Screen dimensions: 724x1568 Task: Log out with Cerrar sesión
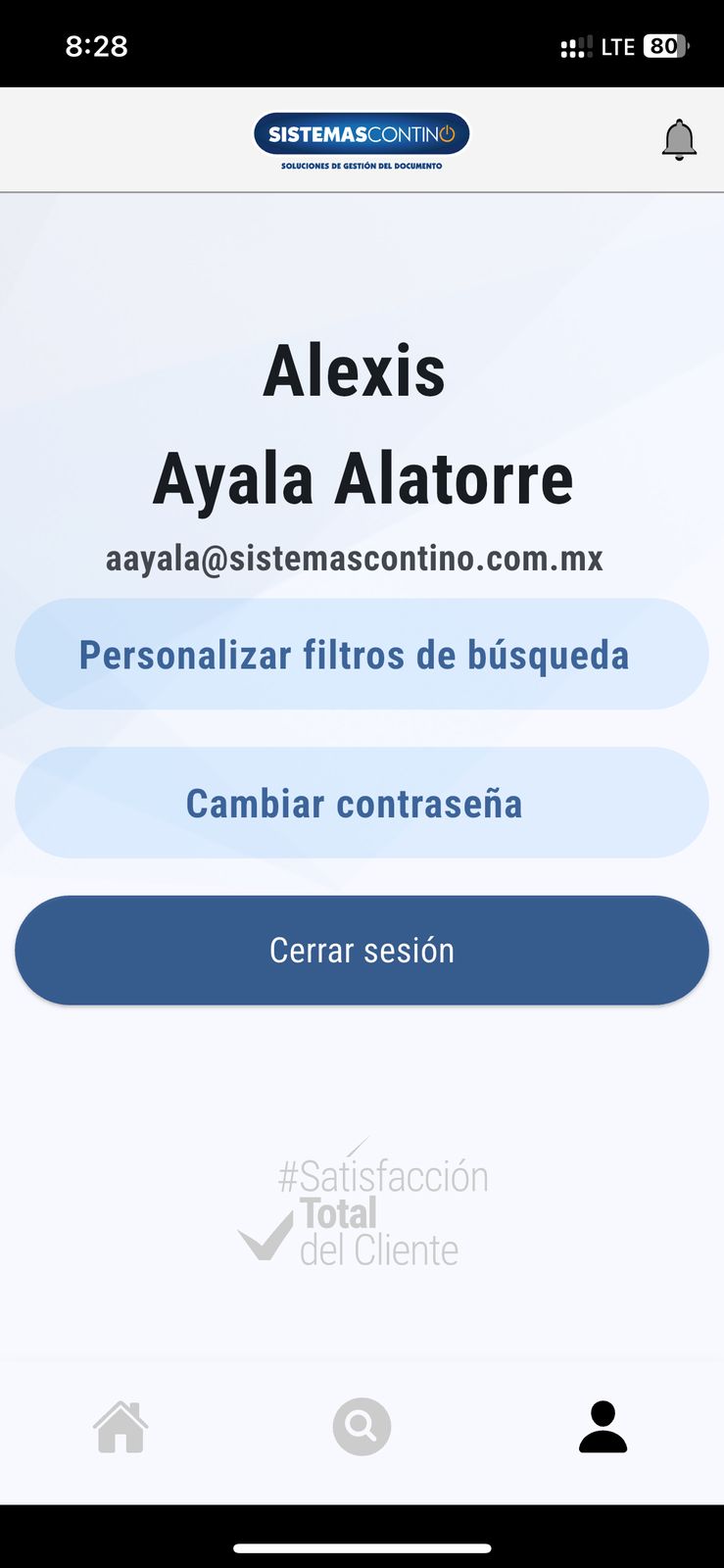tap(362, 951)
